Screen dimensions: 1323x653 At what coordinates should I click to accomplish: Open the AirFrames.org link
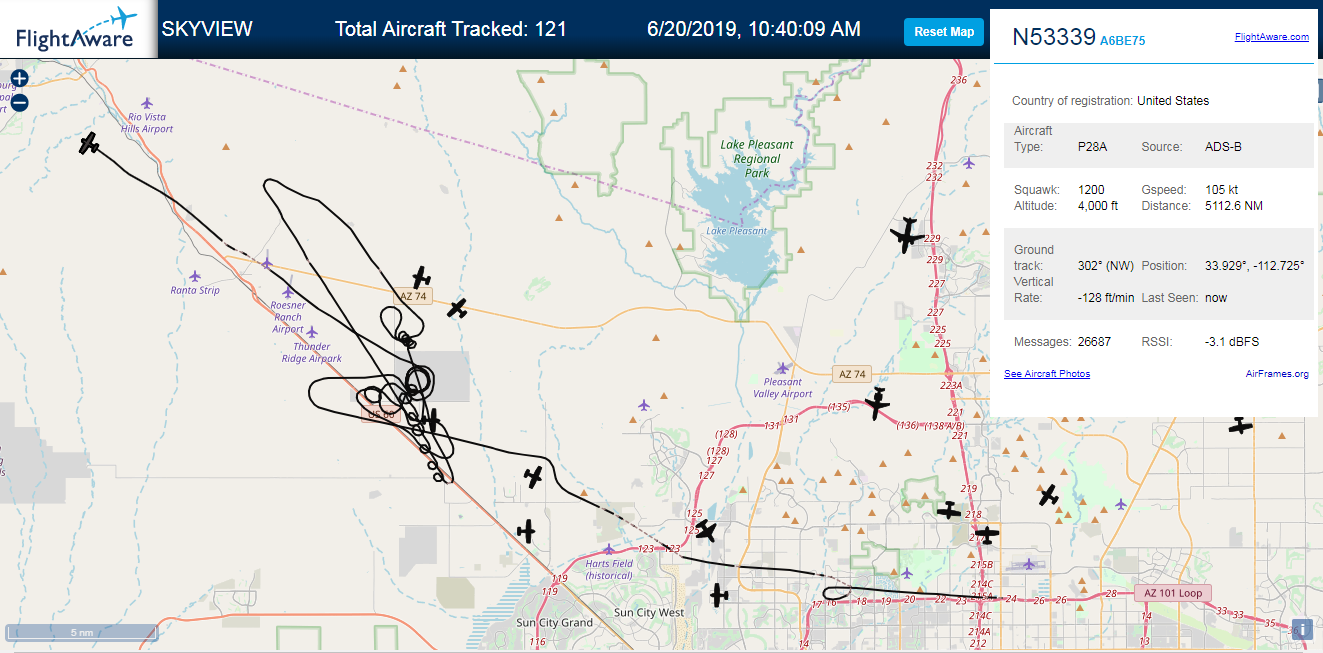[1277, 374]
